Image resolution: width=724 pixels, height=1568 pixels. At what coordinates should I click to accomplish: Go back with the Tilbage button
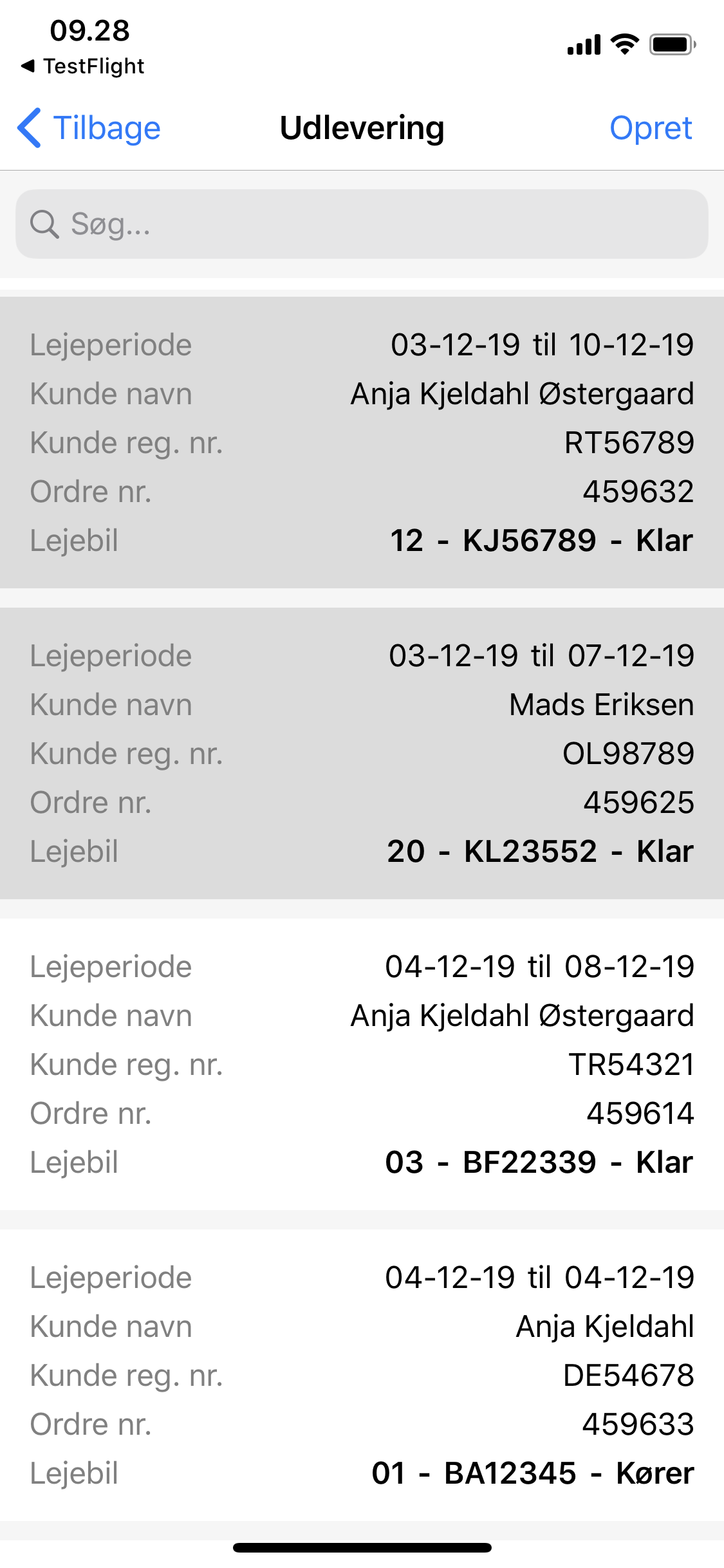90,128
